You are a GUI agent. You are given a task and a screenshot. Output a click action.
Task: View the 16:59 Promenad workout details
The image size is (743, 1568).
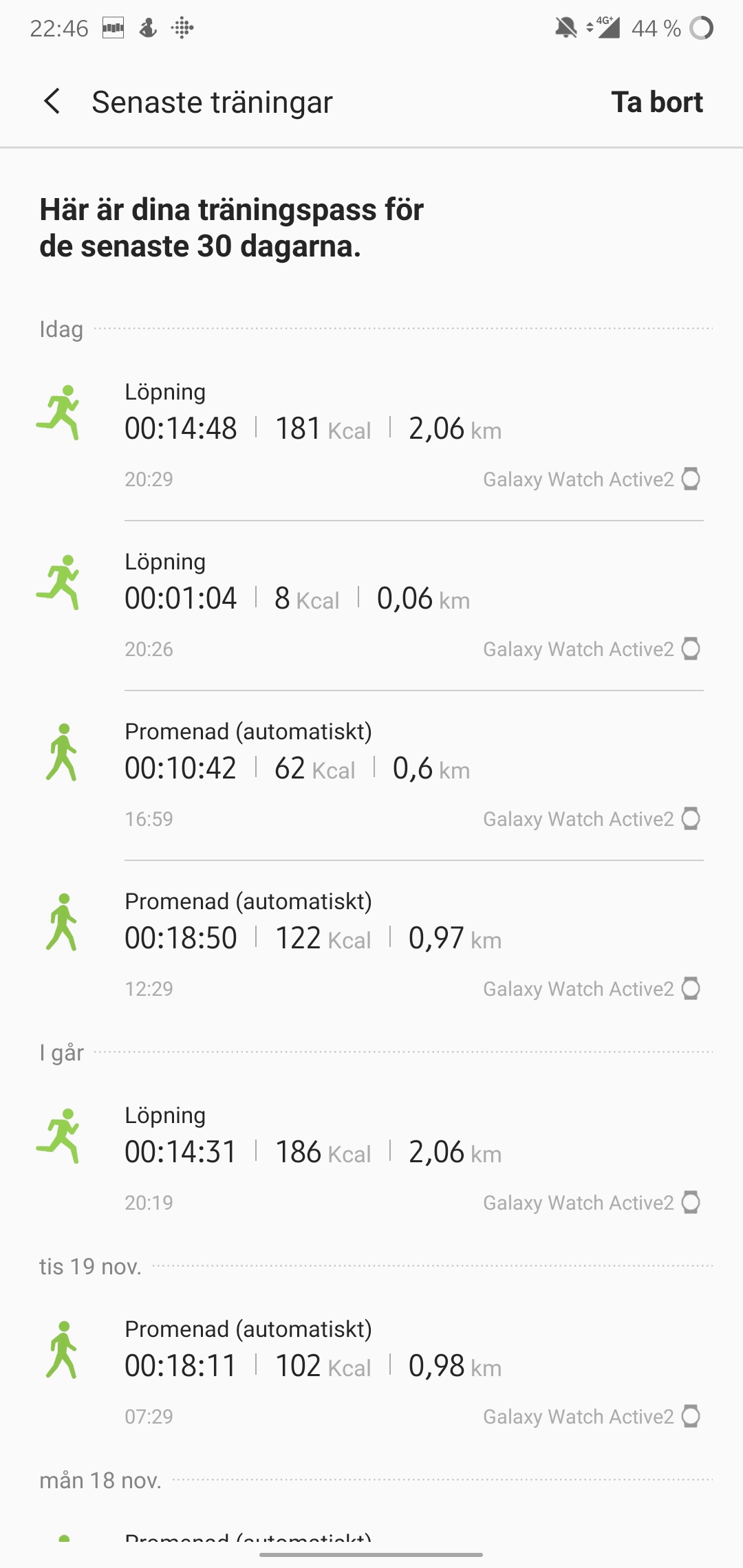[x=371, y=774]
